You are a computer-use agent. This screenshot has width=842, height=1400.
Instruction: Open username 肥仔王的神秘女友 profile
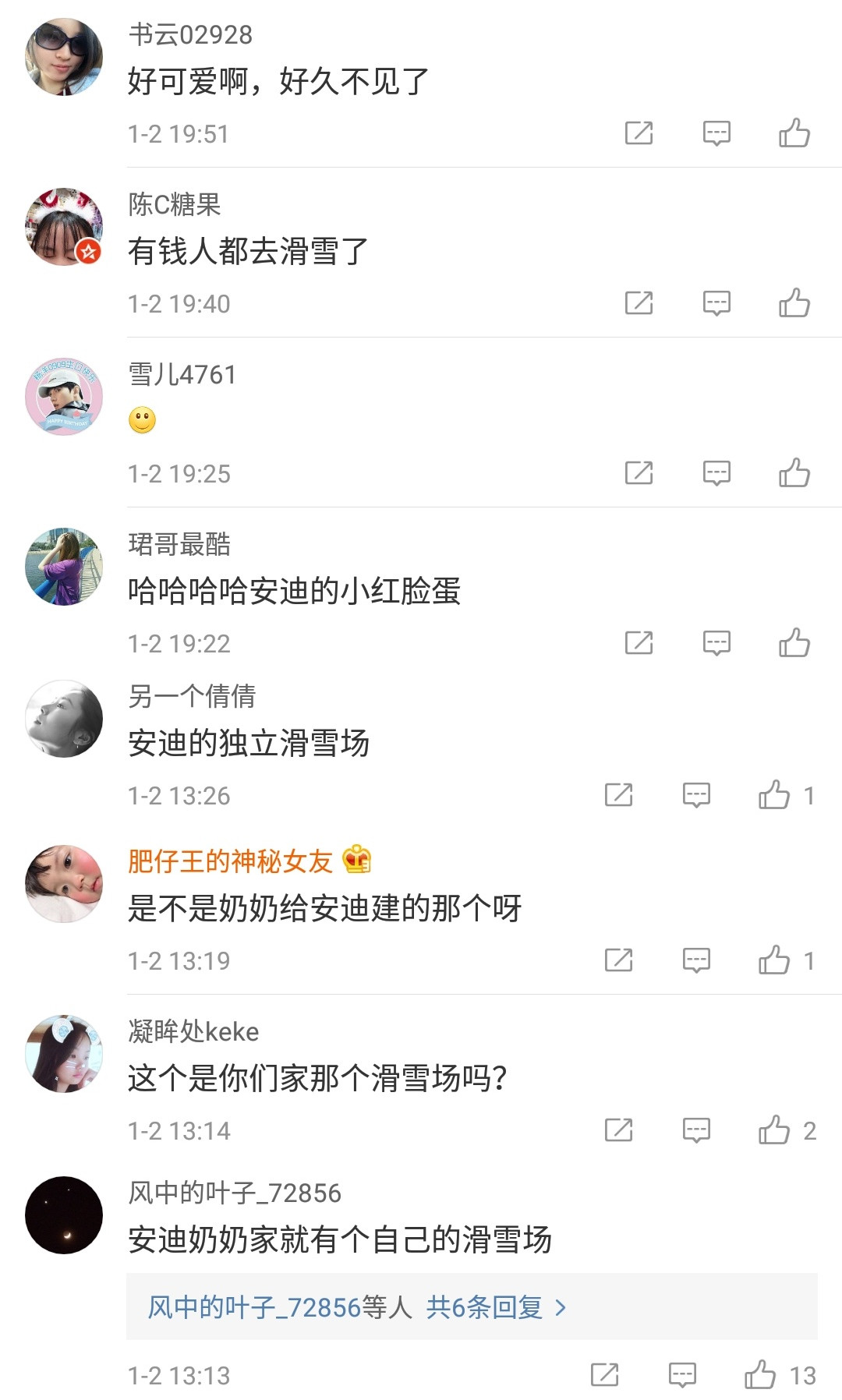pos(231,861)
